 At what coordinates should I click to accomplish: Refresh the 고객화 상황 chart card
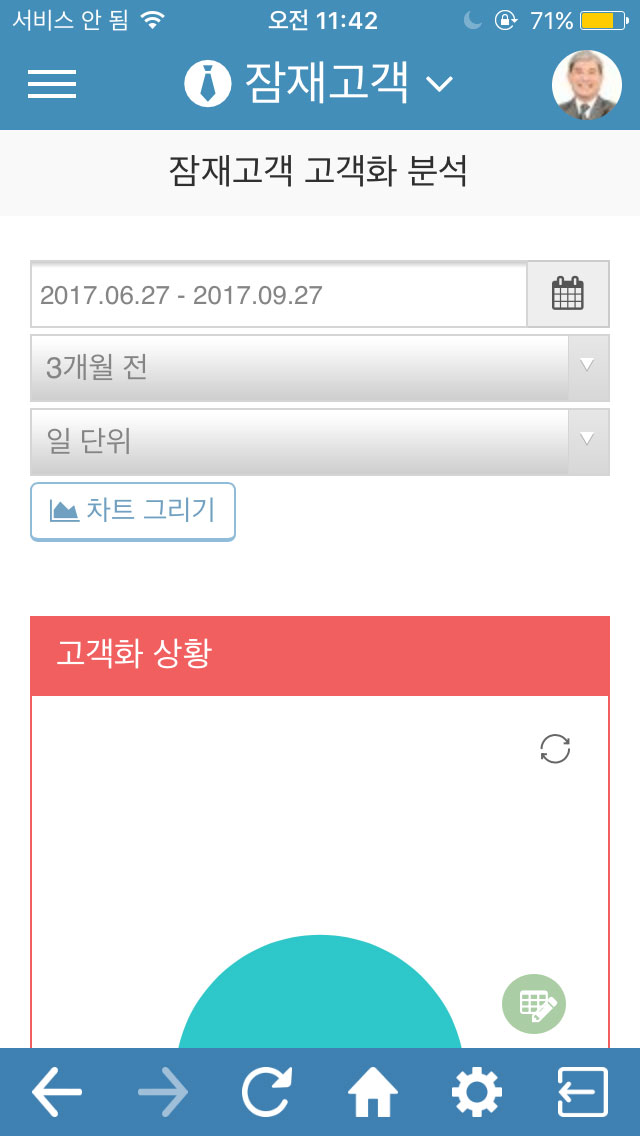pos(555,748)
